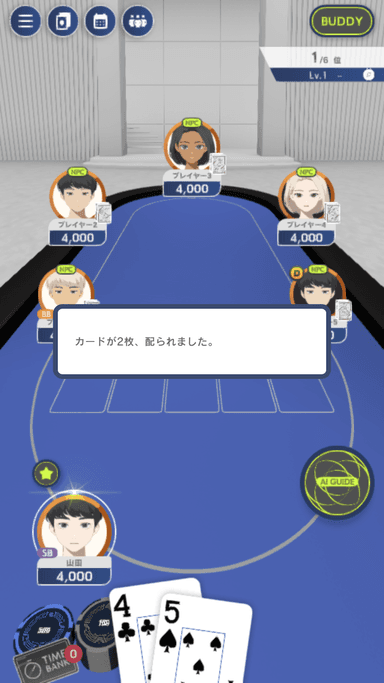Tap the BUDDY button
This screenshot has width=384, height=683.
[342, 21]
